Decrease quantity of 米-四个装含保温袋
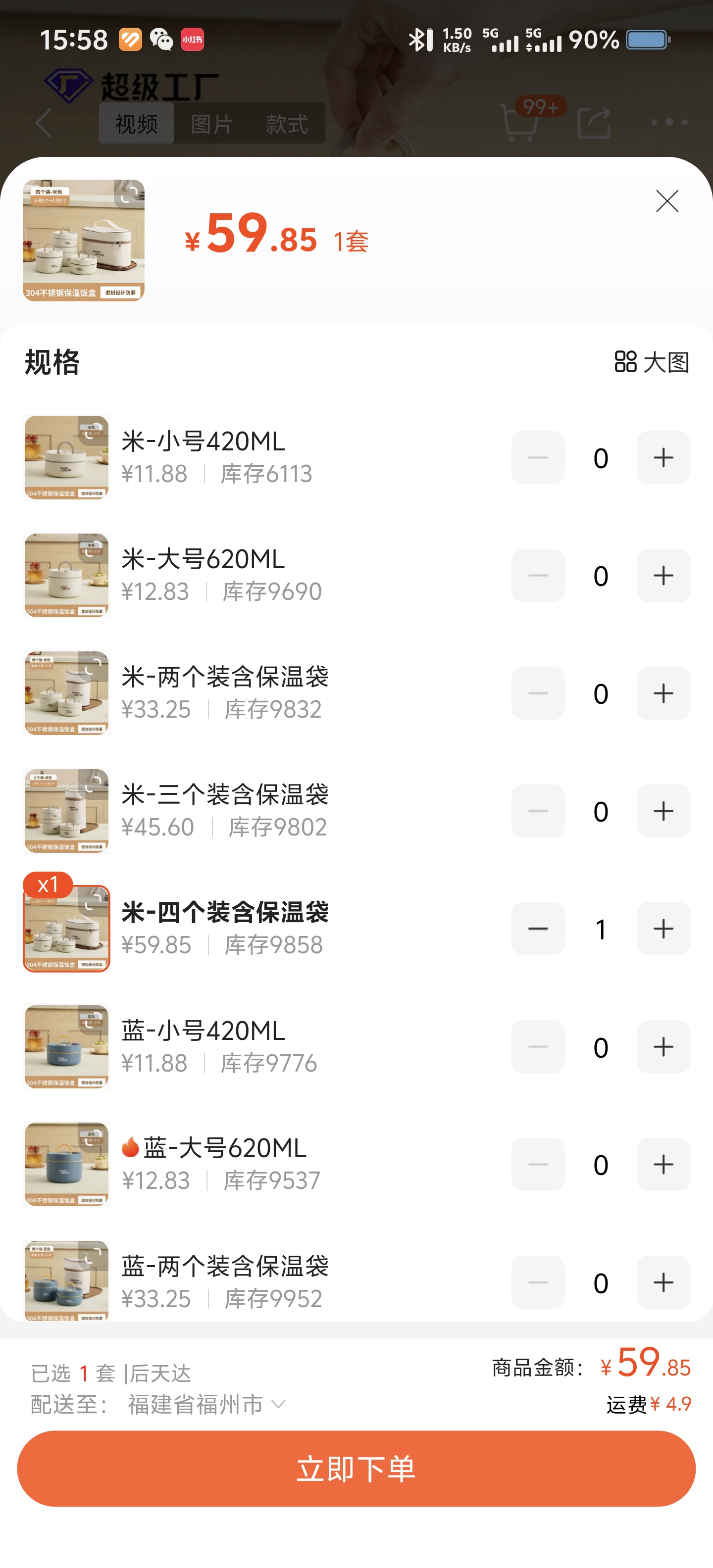Image resolution: width=713 pixels, height=1568 pixels. (x=538, y=929)
